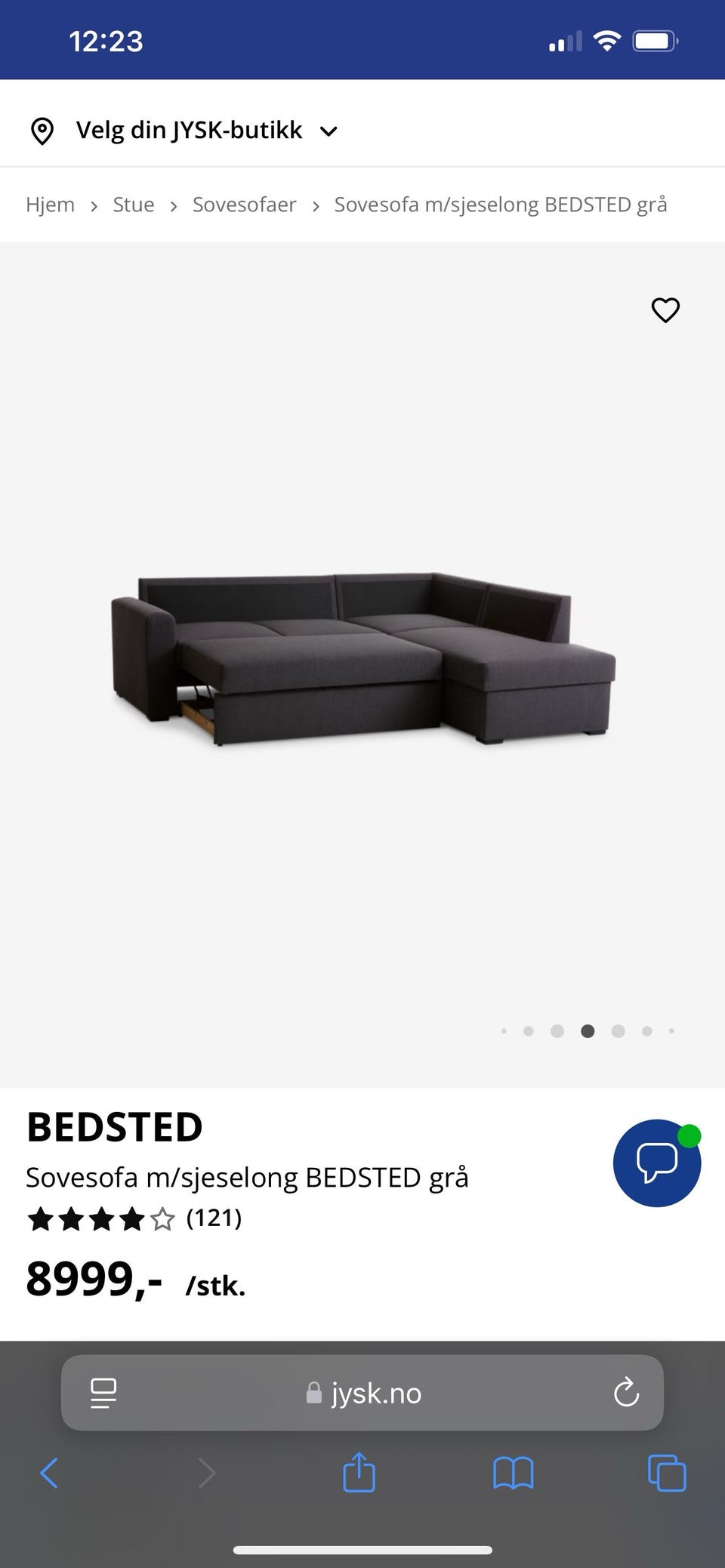Share this product page
Image resolution: width=725 pixels, height=1568 pixels.
359,1472
